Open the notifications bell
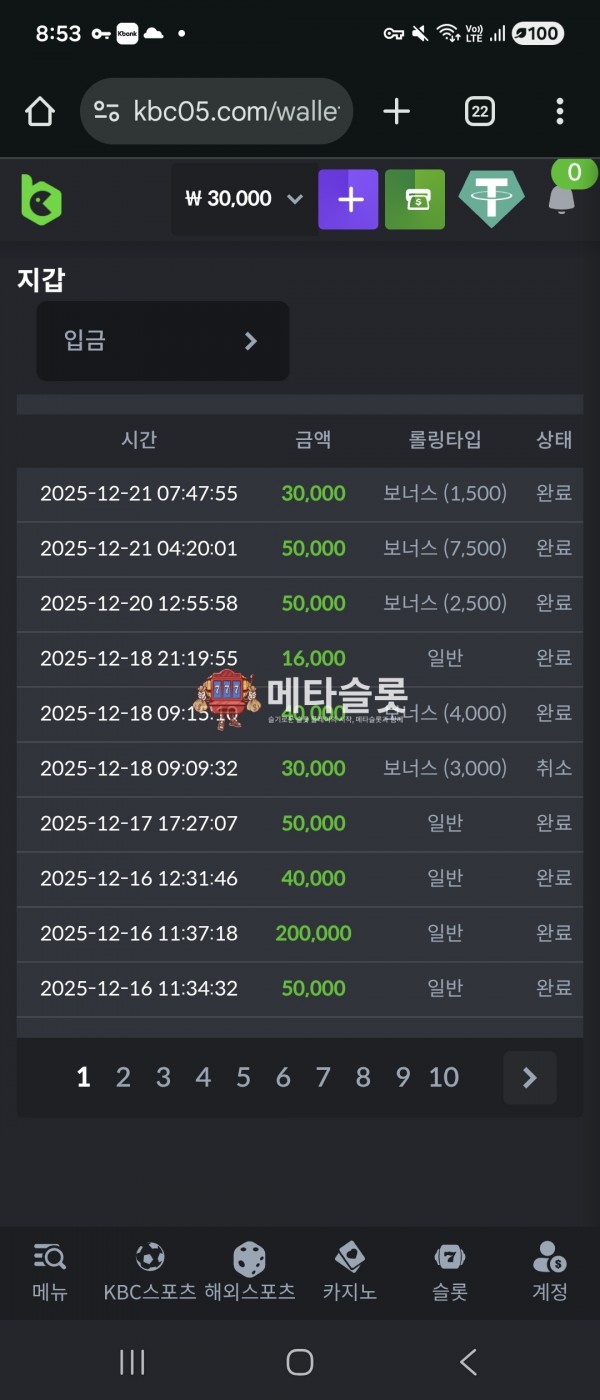Viewport: 600px width, 1400px height. coord(562,197)
